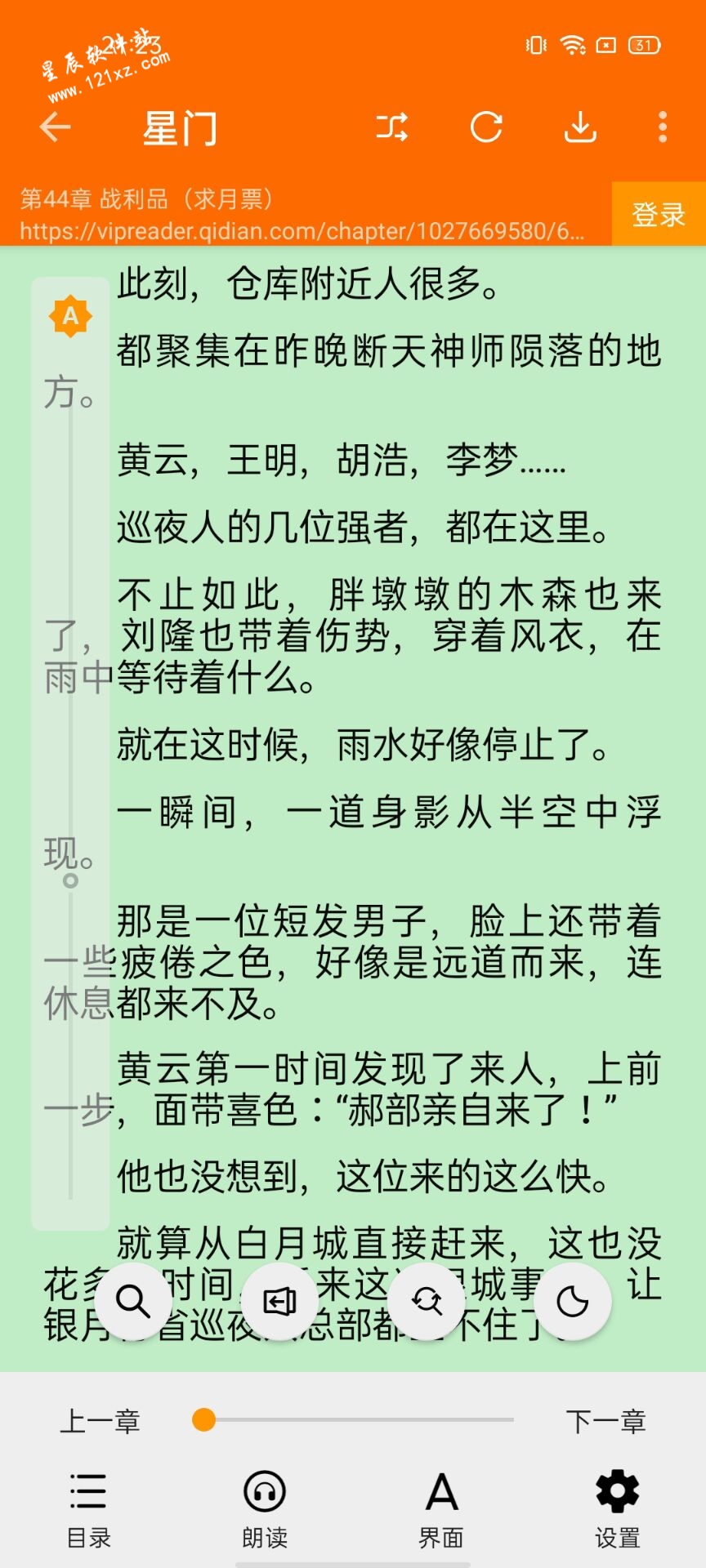Open in-book search floating button
Viewport: 706px width, 1568px height.
click(133, 1301)
